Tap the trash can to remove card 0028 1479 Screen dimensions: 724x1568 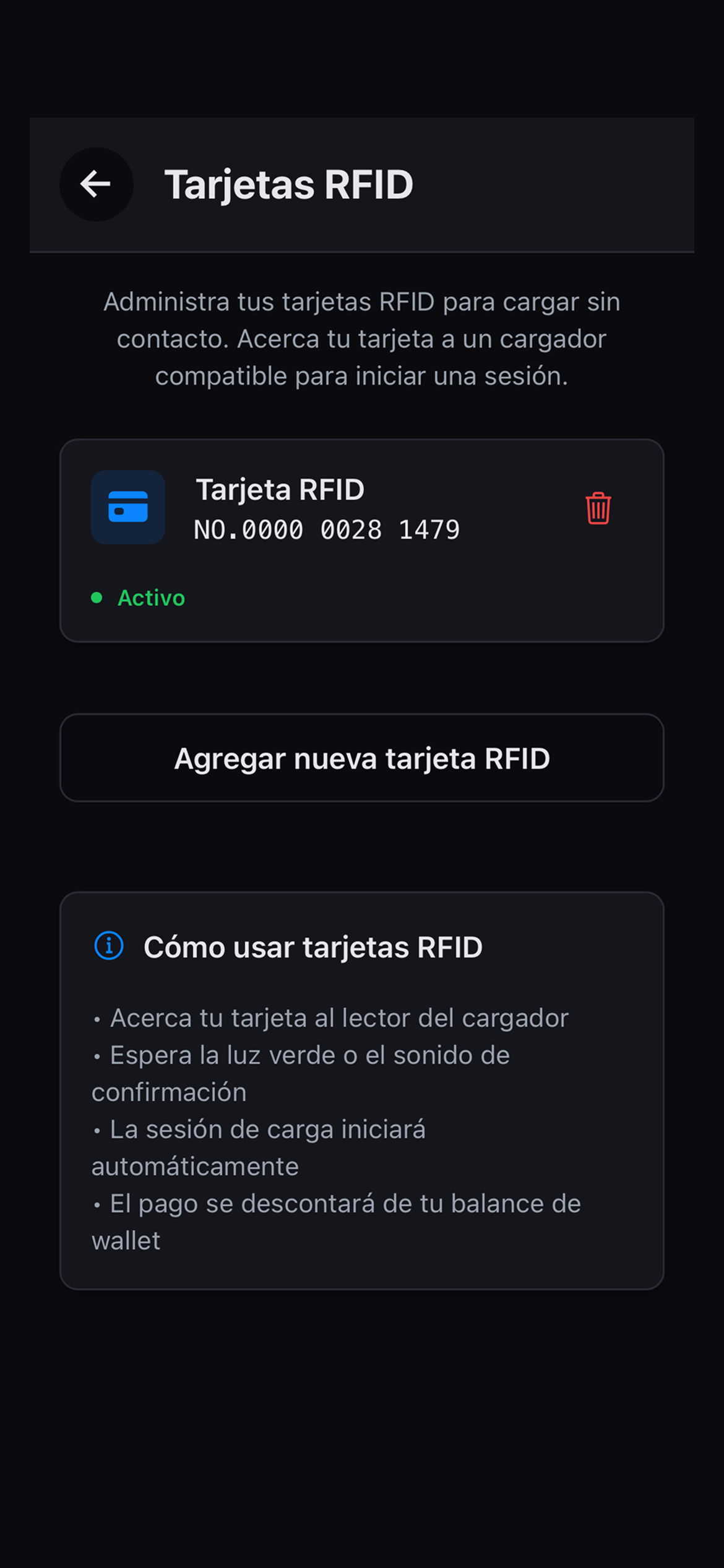coord(598,507)
